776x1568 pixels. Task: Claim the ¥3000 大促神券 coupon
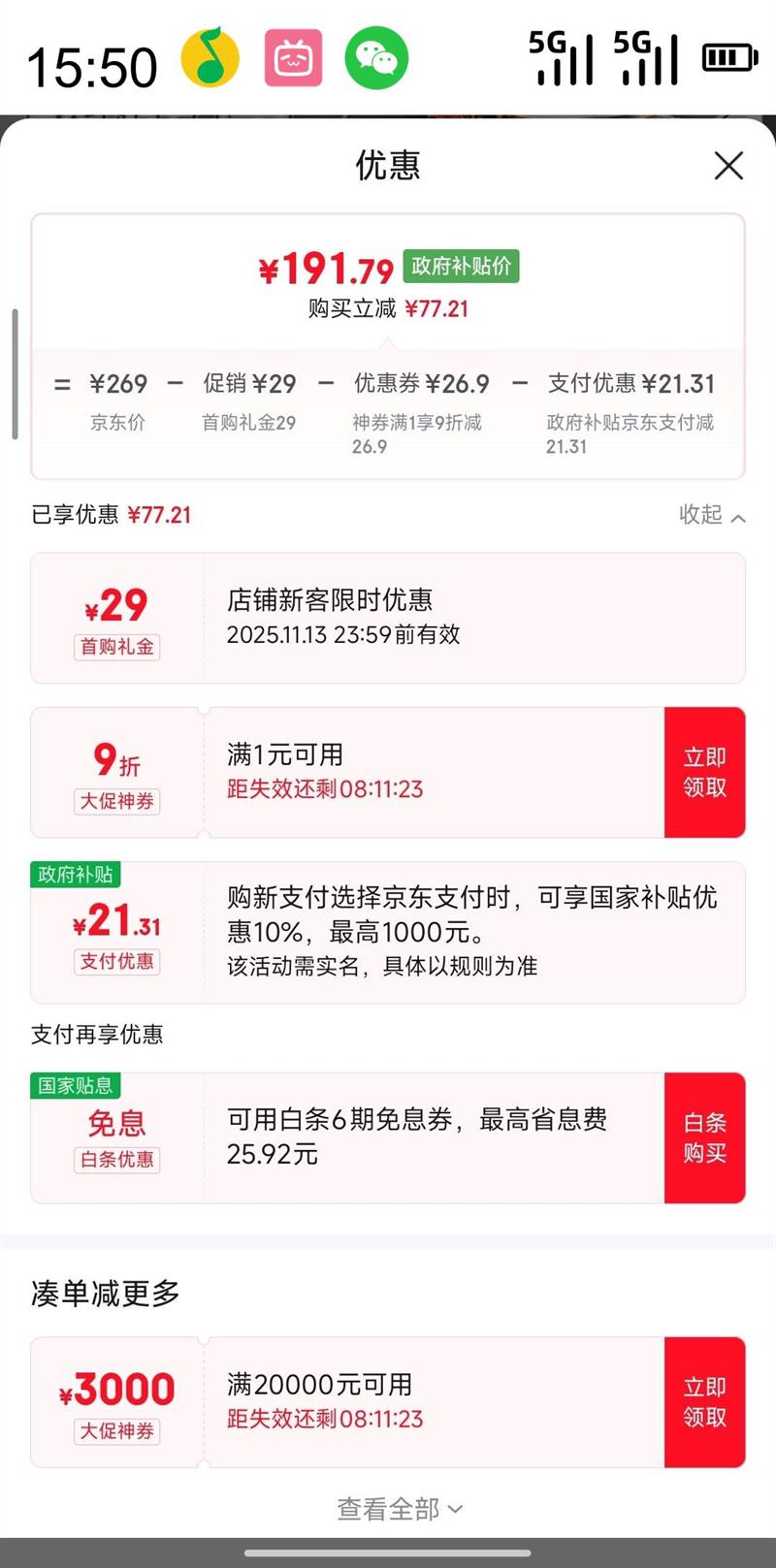click(704, 1402)
